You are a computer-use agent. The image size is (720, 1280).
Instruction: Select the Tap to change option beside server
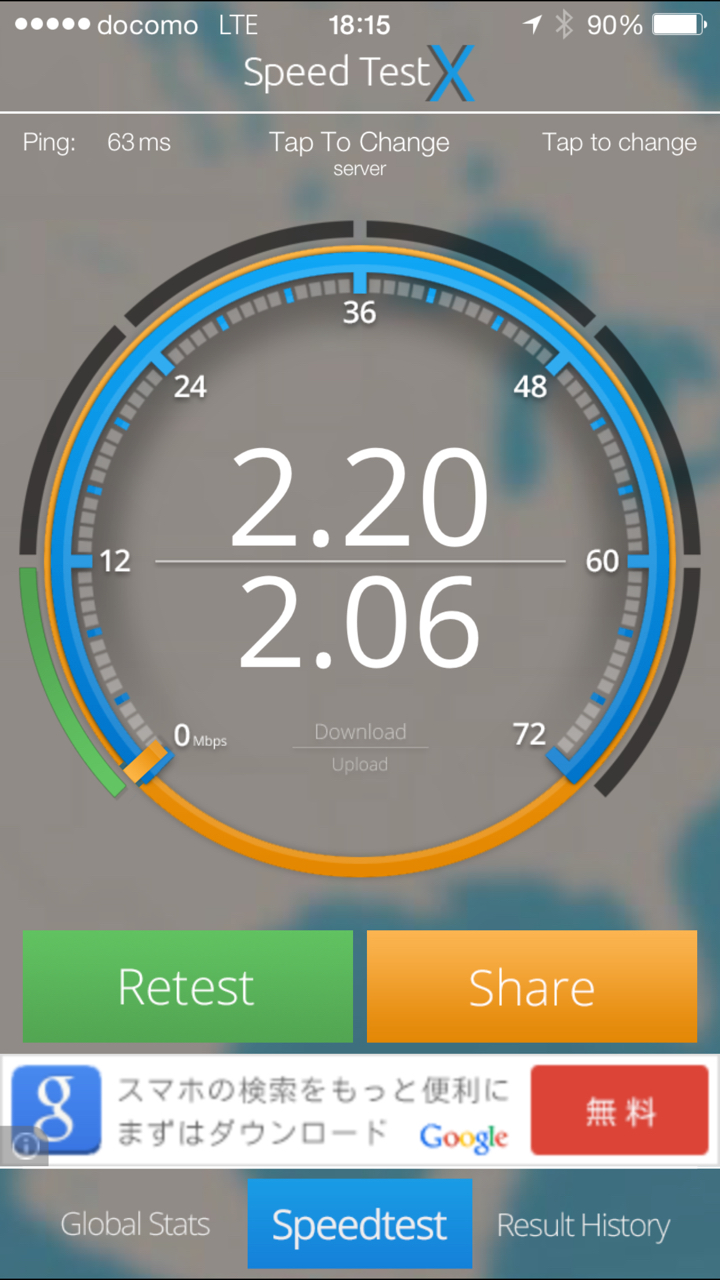pos(619,143)
